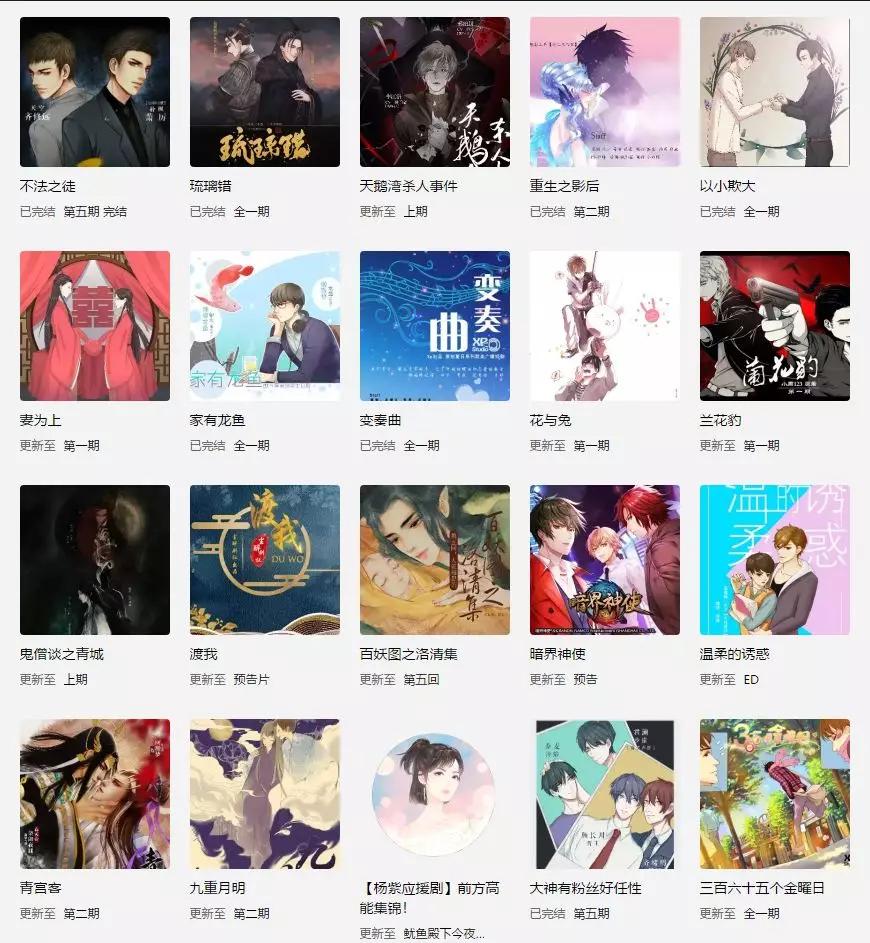Screen dimensions: 870x943
Task: Open the 青宫客 drama
Action: click(x=95, y=794)
